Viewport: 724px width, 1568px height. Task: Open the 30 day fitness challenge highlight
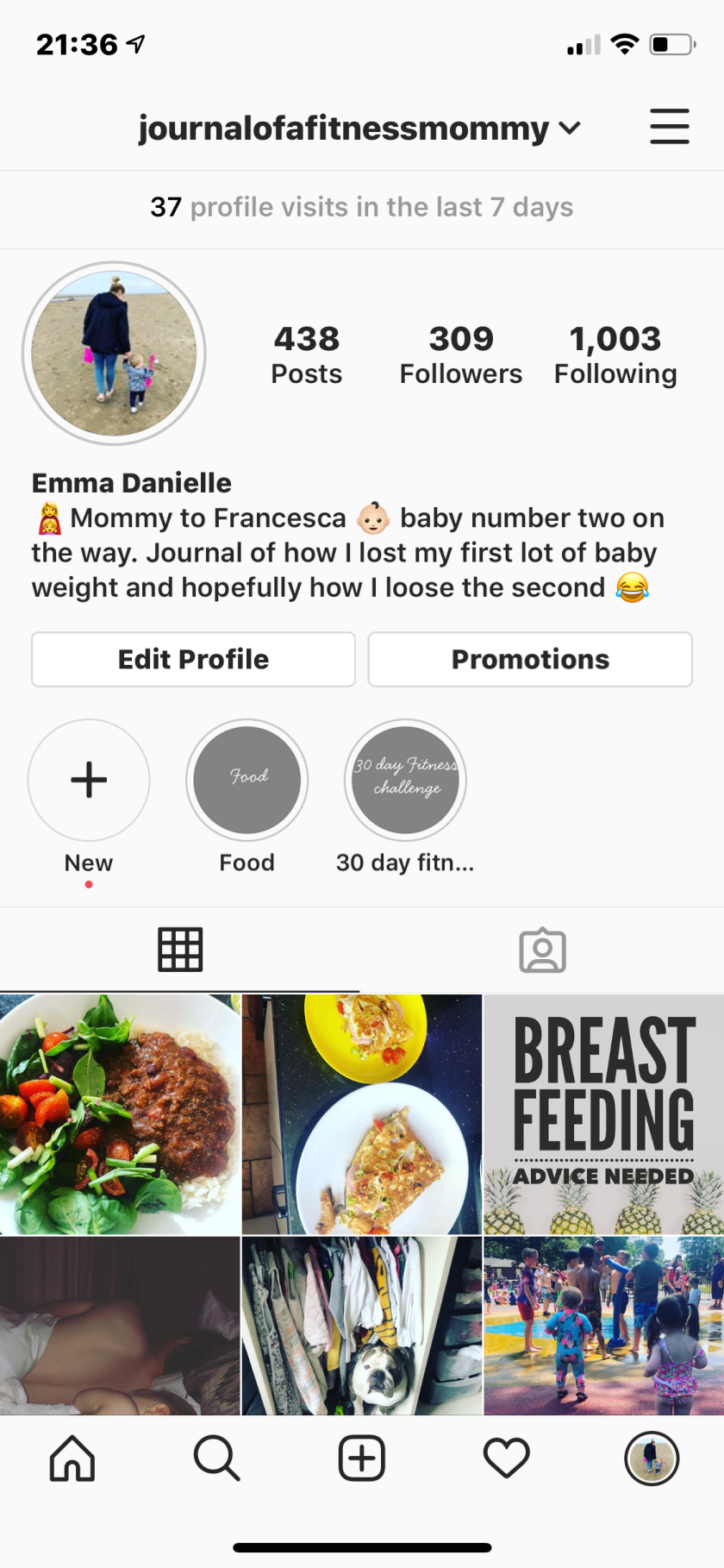pos(405,781)
